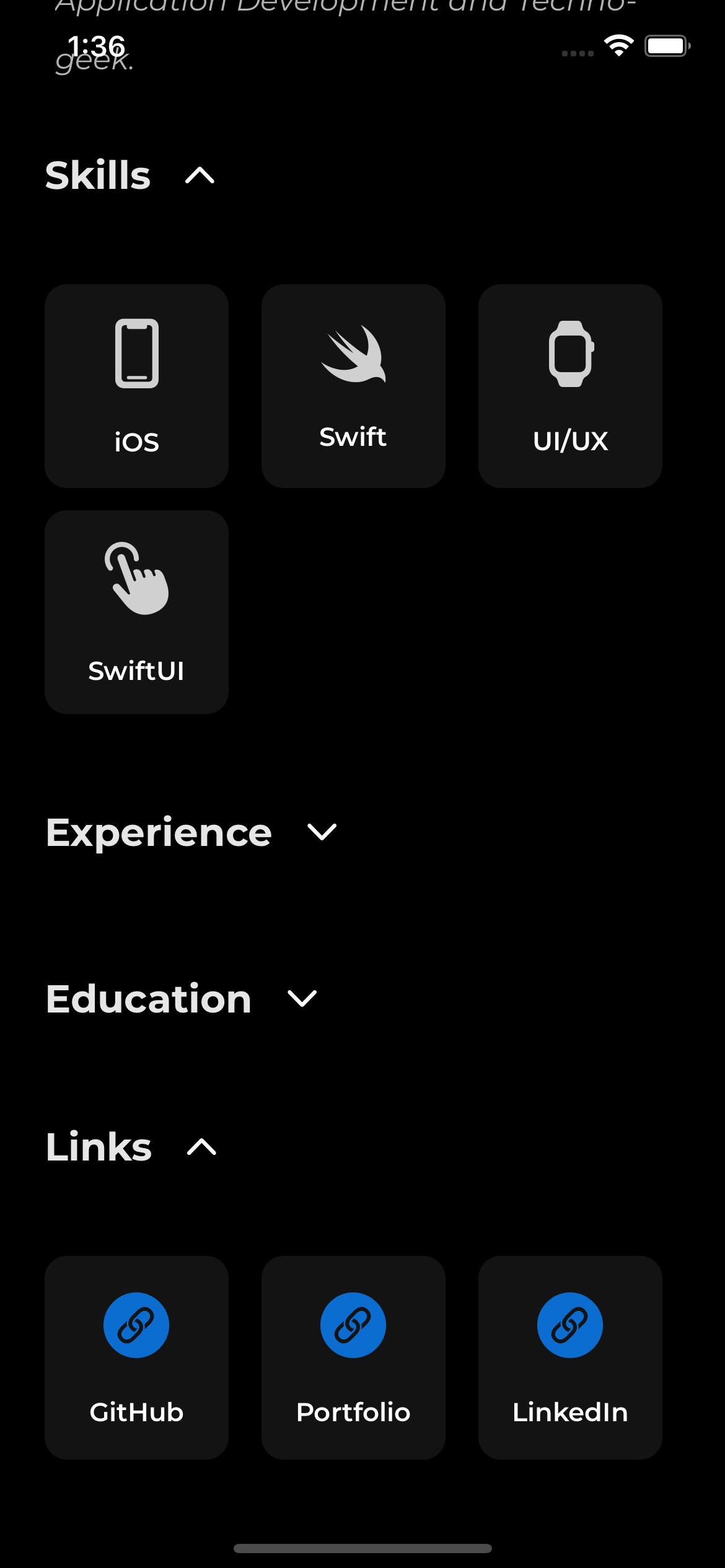Expand the Experience section

click(x=322, y=834)
